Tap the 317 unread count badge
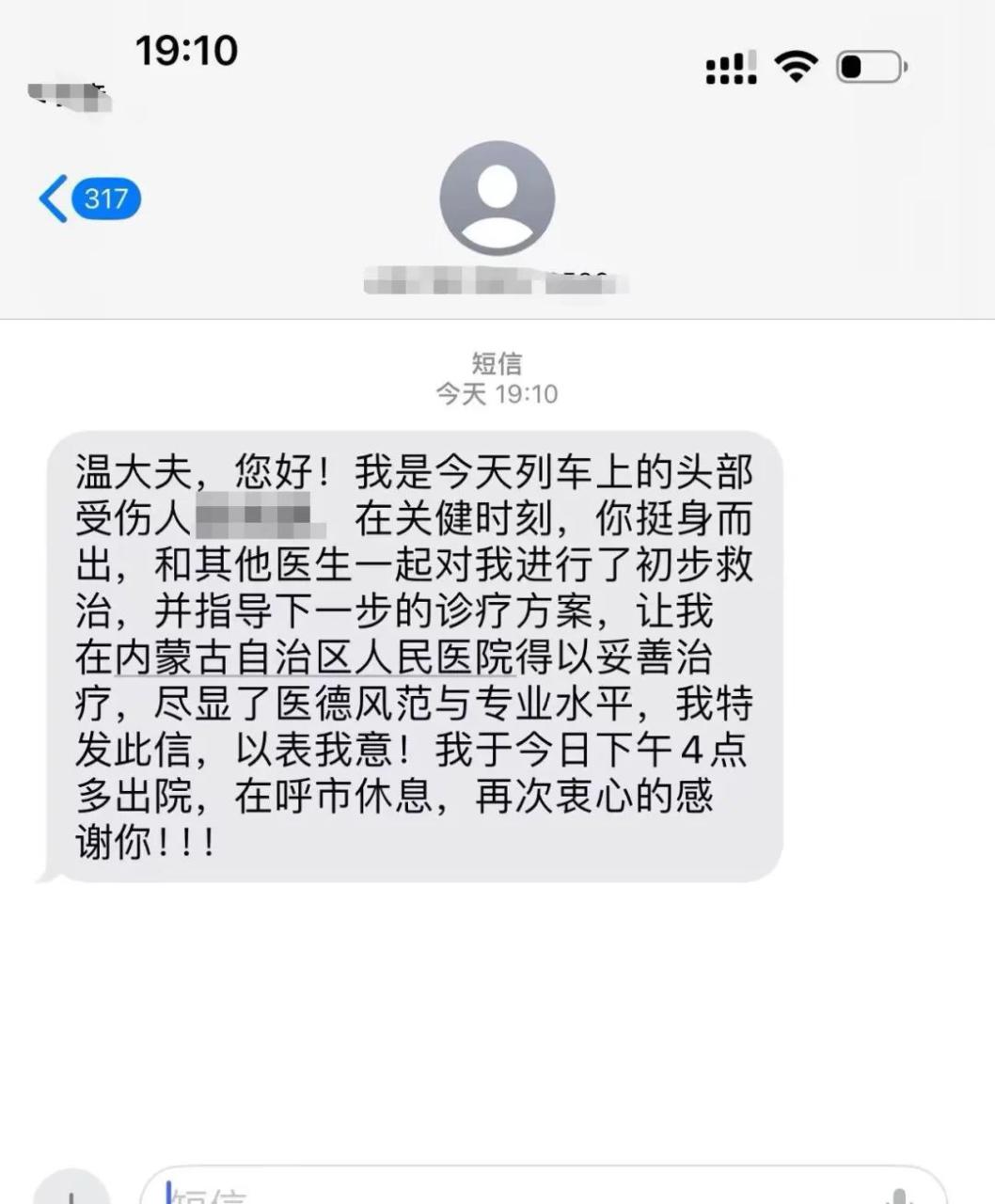The width and height of the screenshot is (995, 1204). click(106, 198)
